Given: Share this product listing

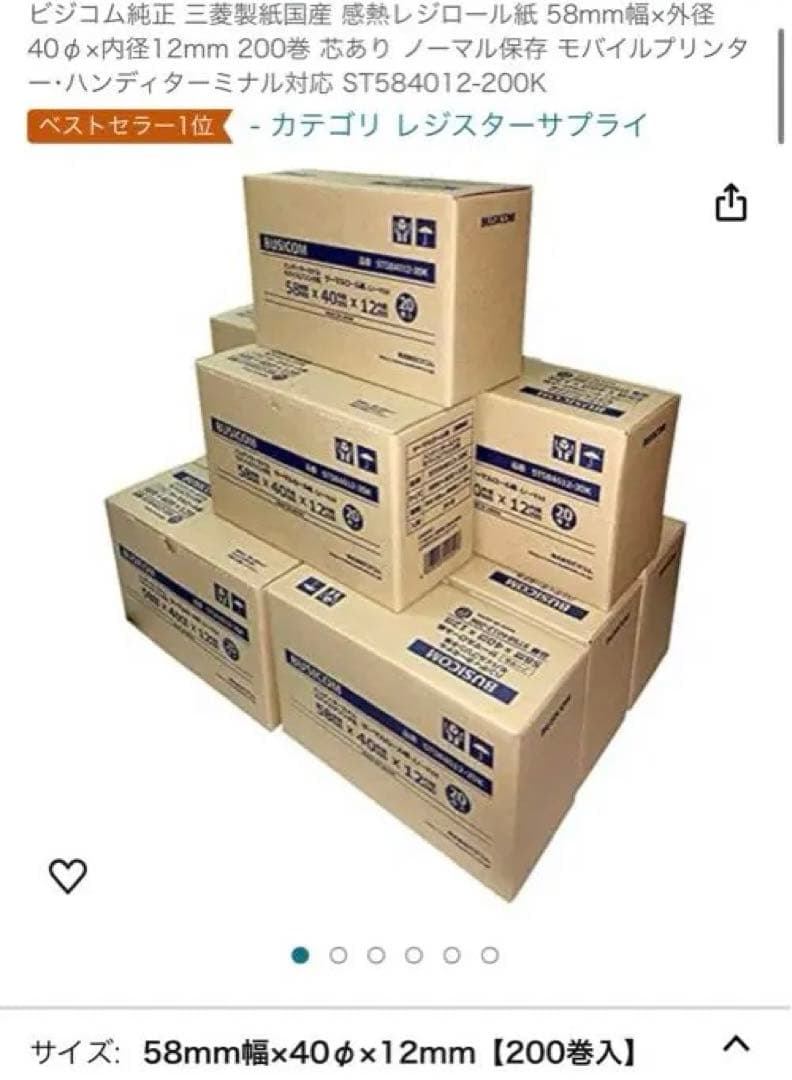Looking at the screenshot, I should pos(731,203).
